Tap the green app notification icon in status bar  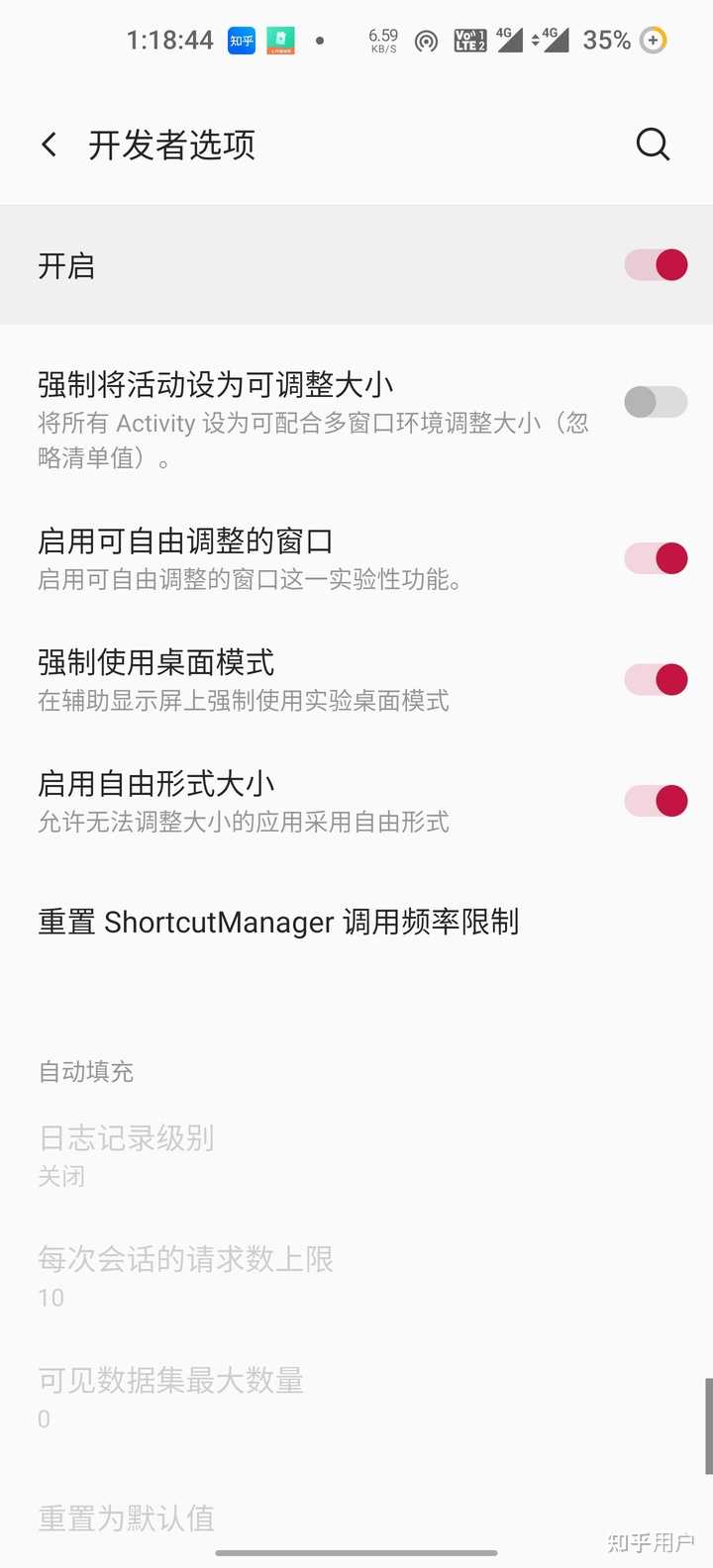point(280,41)
